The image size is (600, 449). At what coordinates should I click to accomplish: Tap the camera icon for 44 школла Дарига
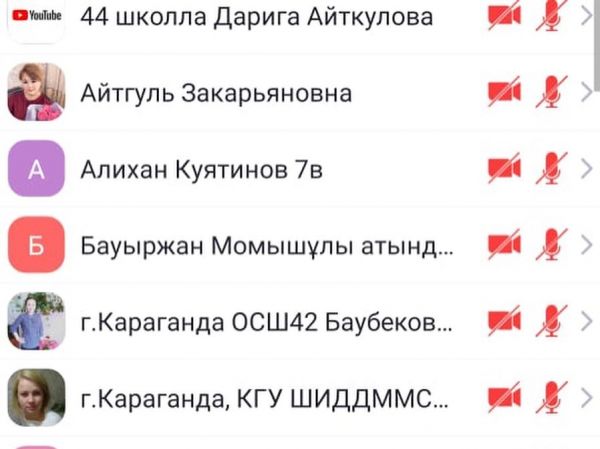click(504, 17)
